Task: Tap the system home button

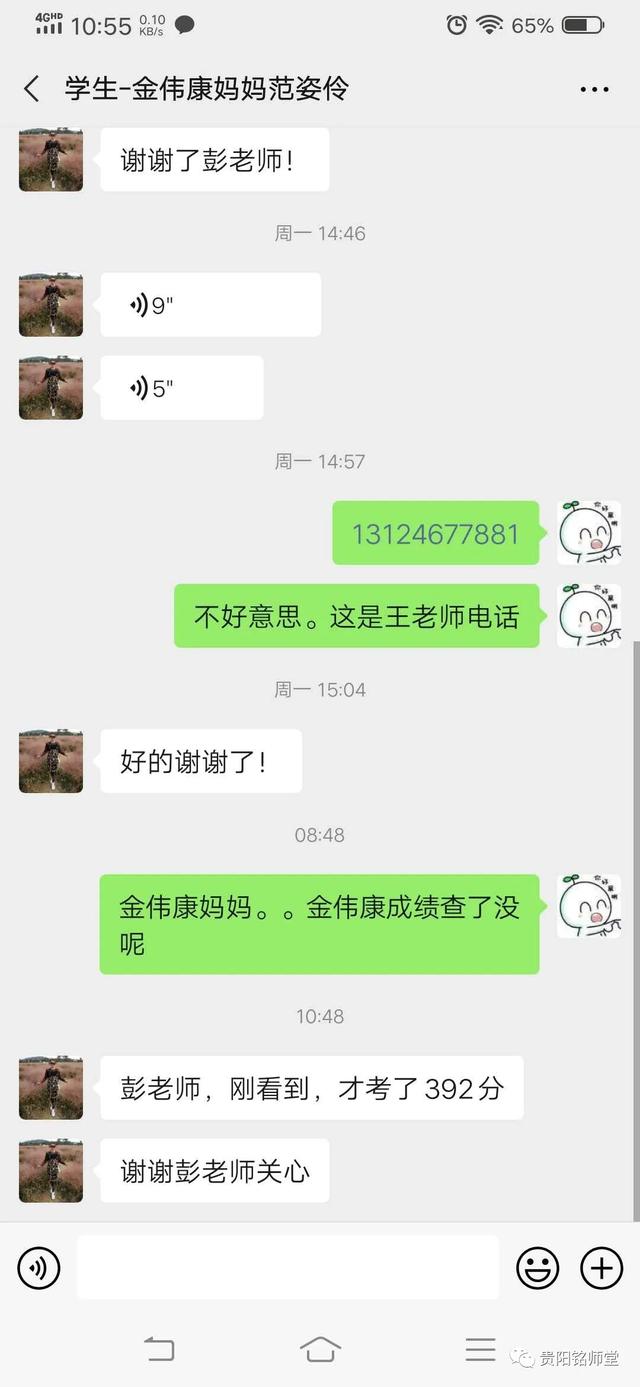Action: (x=320, y=1350)
